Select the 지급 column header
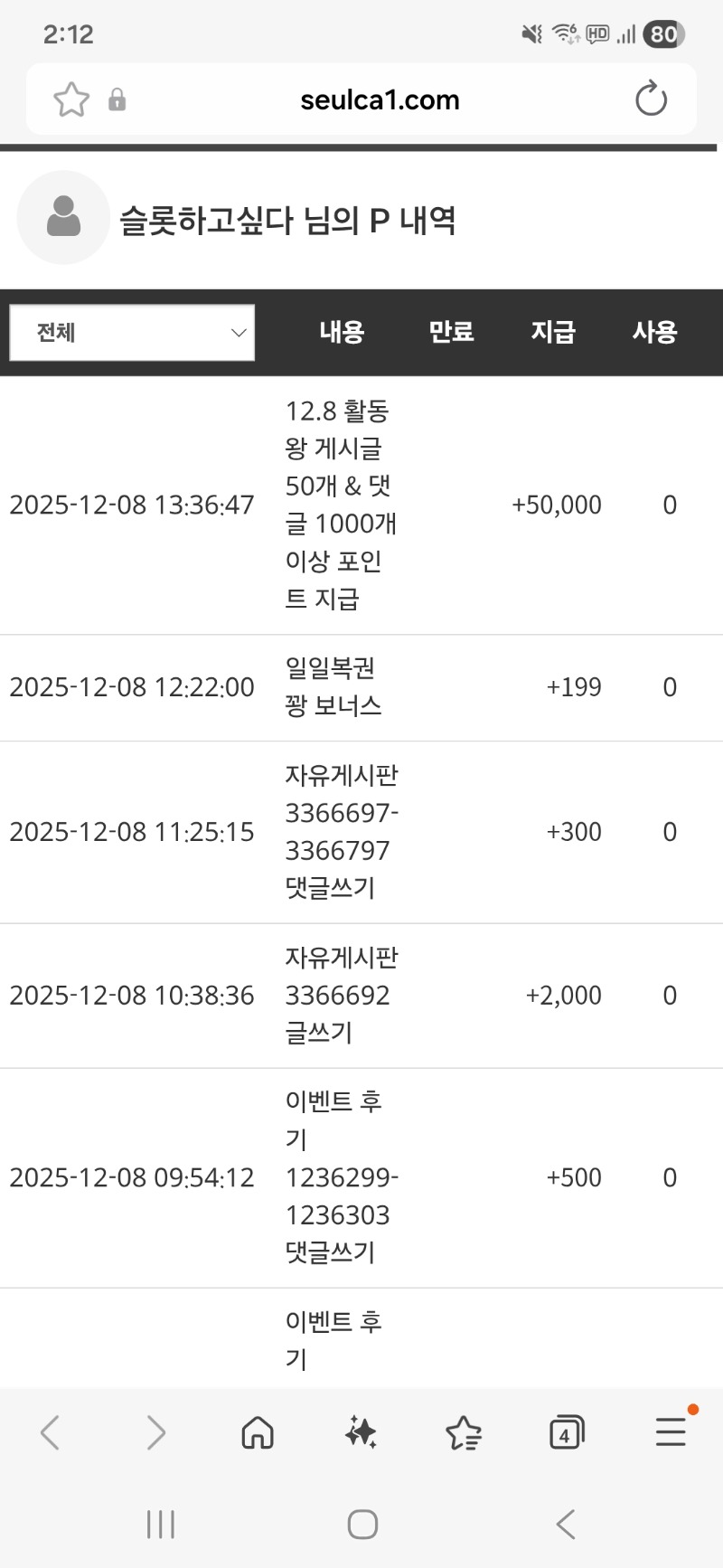The image size is (723, 1568). tap(554, 332)
